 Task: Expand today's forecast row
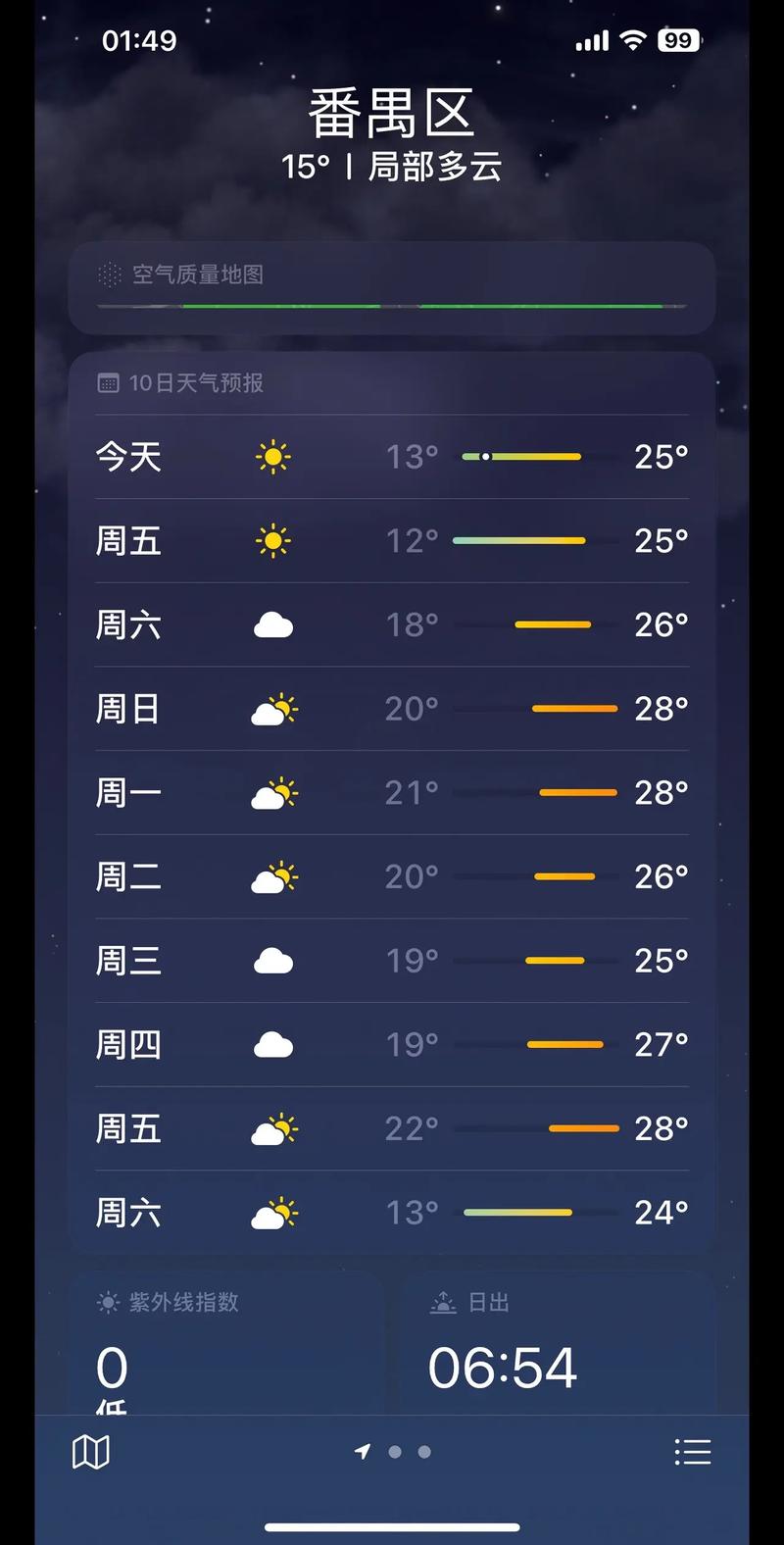392,457
